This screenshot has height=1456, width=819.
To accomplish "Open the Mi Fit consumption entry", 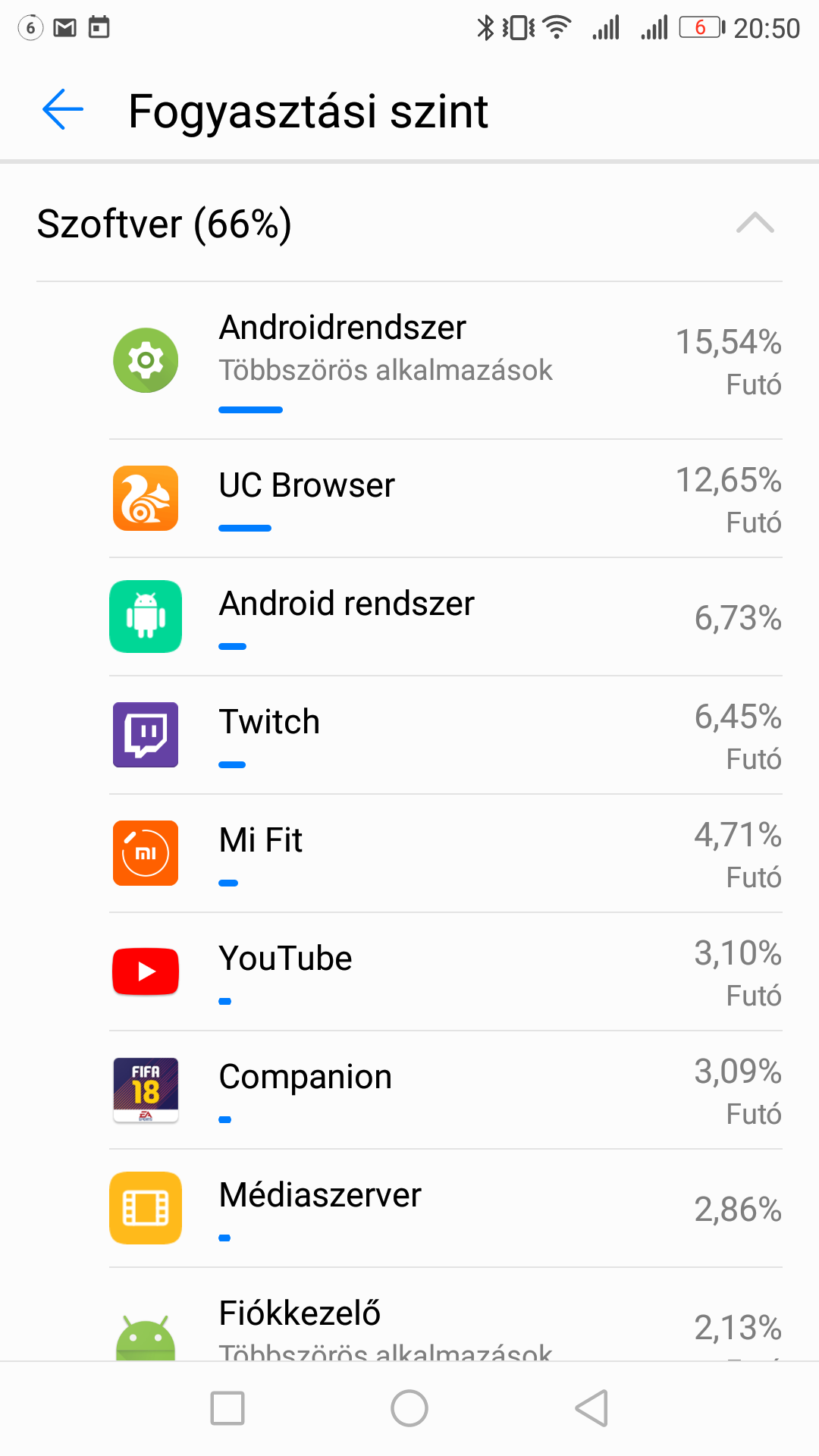I will point(409,854).
